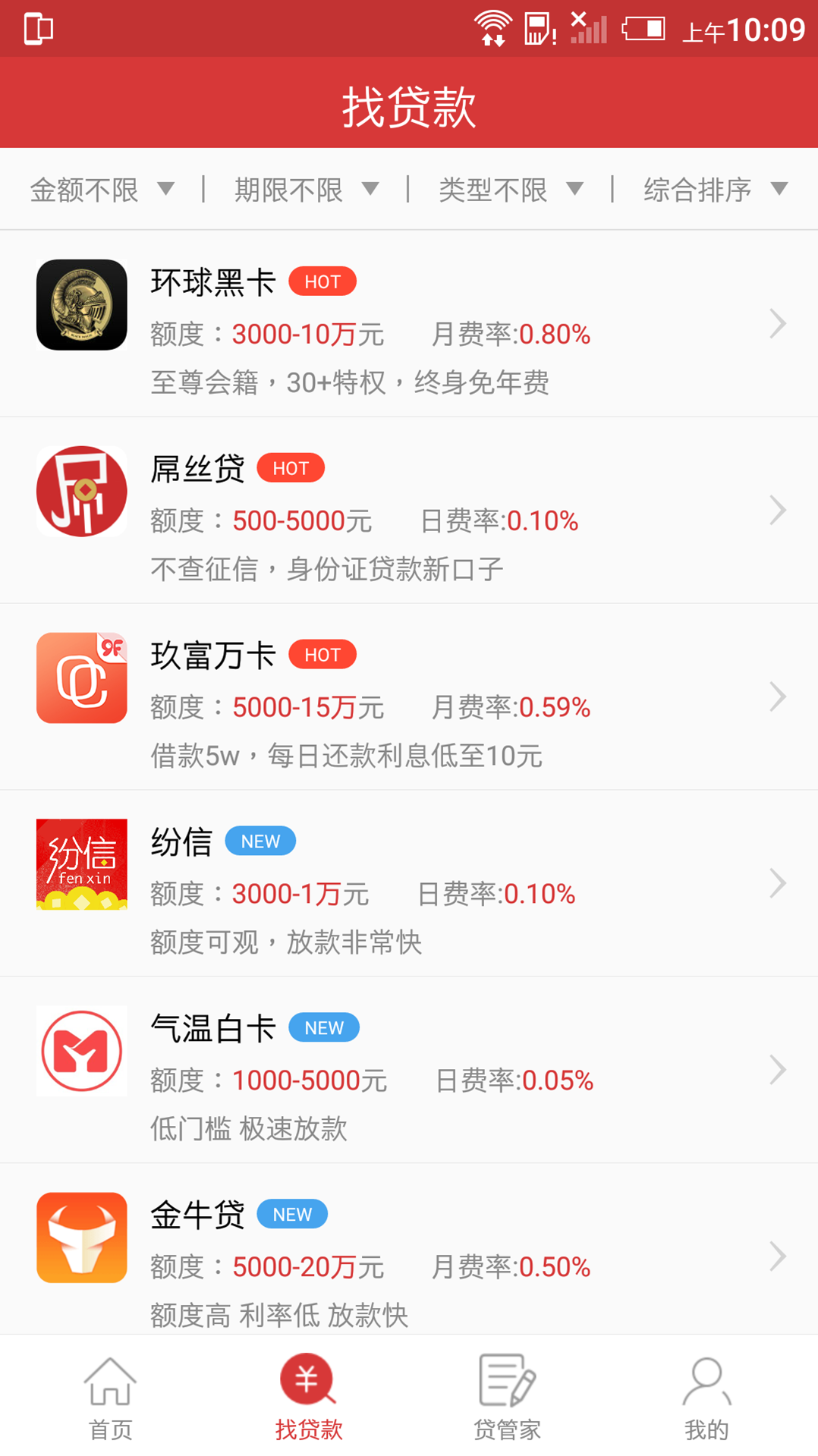Open the 我的 profile tab

(x=706, y=1398)
